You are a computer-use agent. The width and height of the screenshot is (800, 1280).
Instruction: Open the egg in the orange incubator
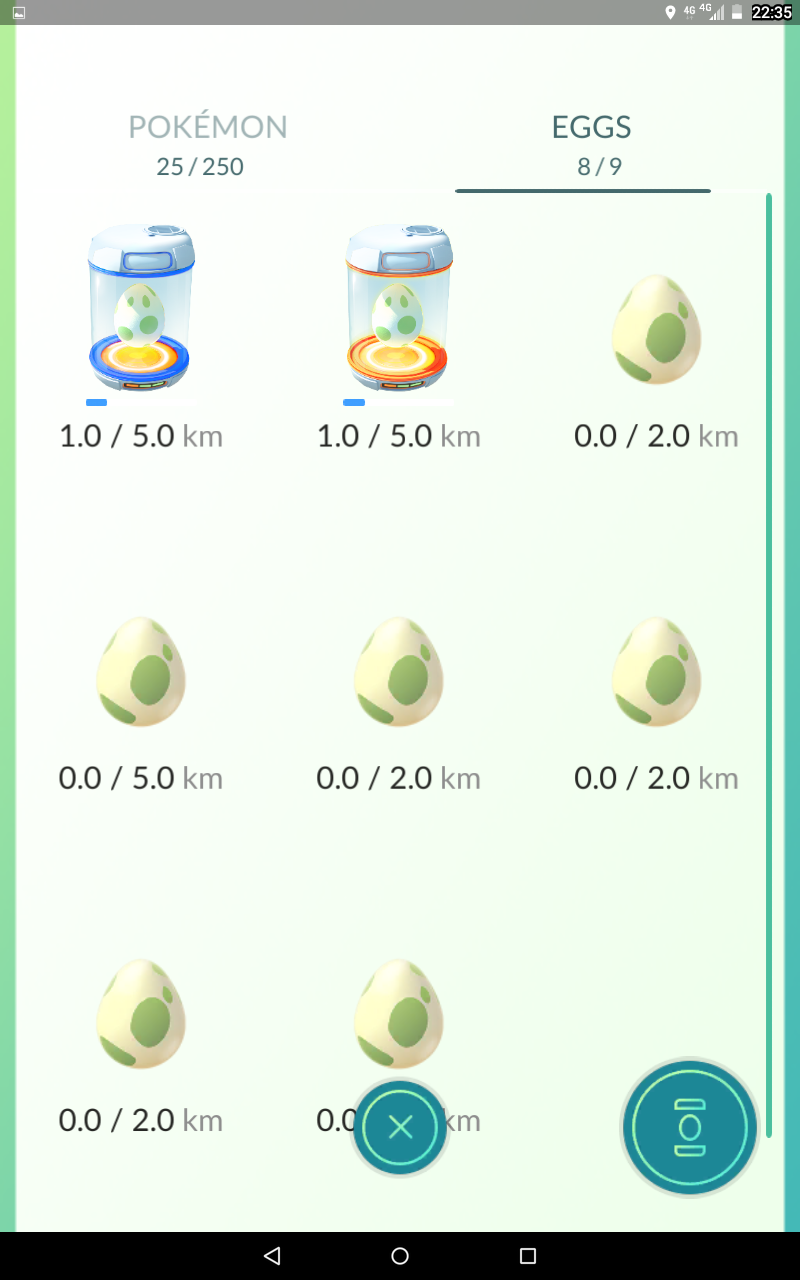pos(399,308)
